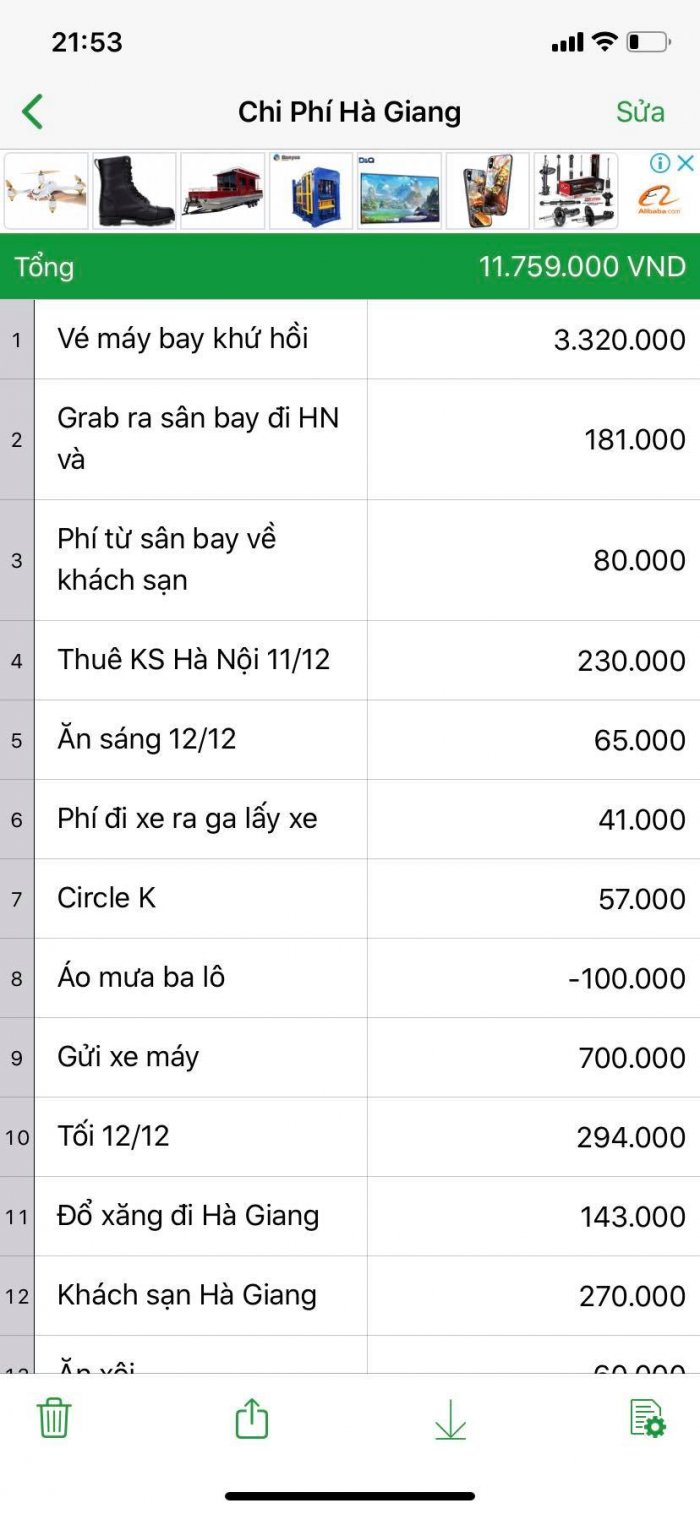Go back using the green arrow
This screenshot has width=700, height=1514.
pos(33,111)
